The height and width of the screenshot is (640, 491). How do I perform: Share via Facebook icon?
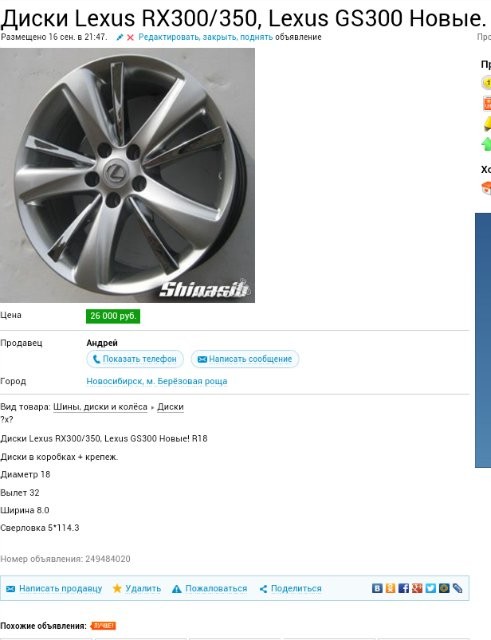point(404,588)
